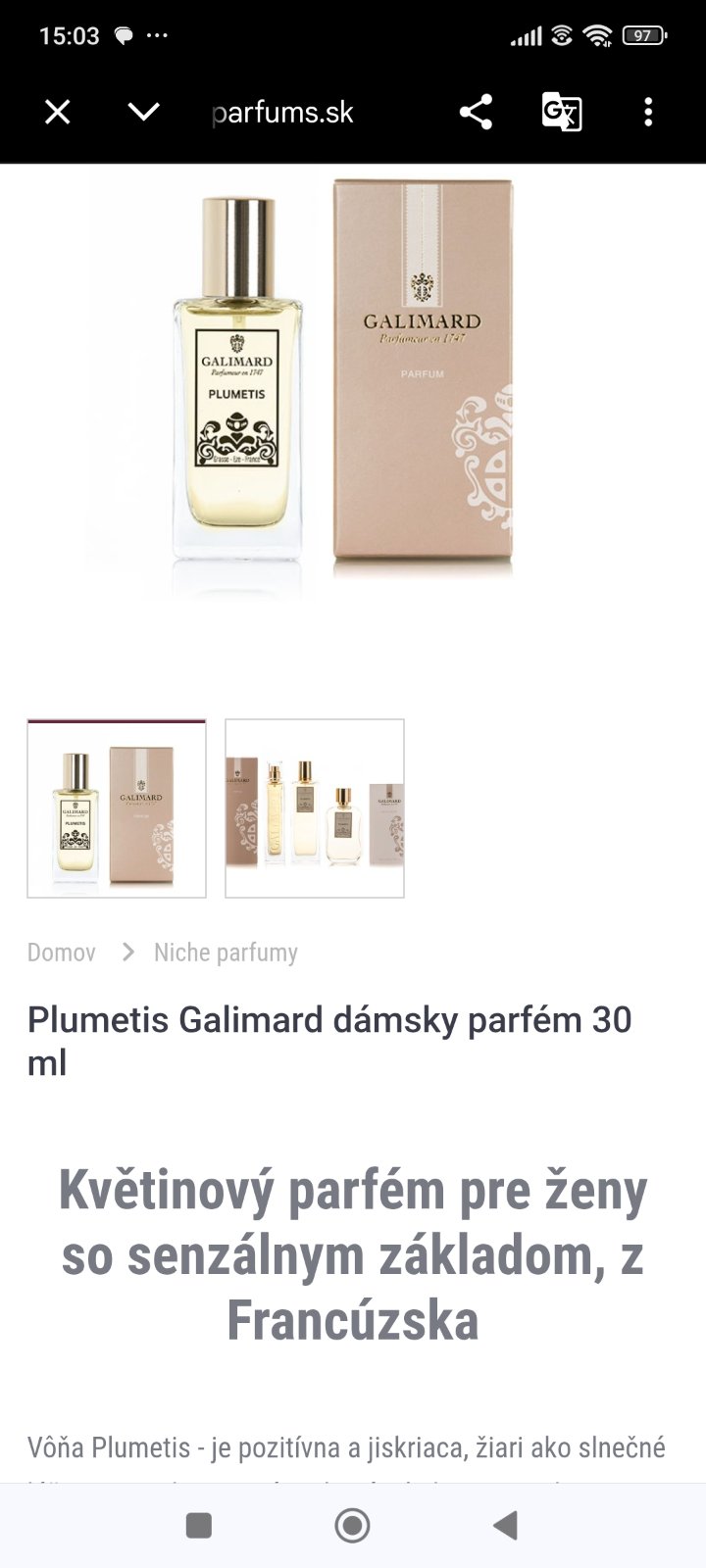
Task: Select the second thumbnail with three bottles
Action: (x=315, y=808)
